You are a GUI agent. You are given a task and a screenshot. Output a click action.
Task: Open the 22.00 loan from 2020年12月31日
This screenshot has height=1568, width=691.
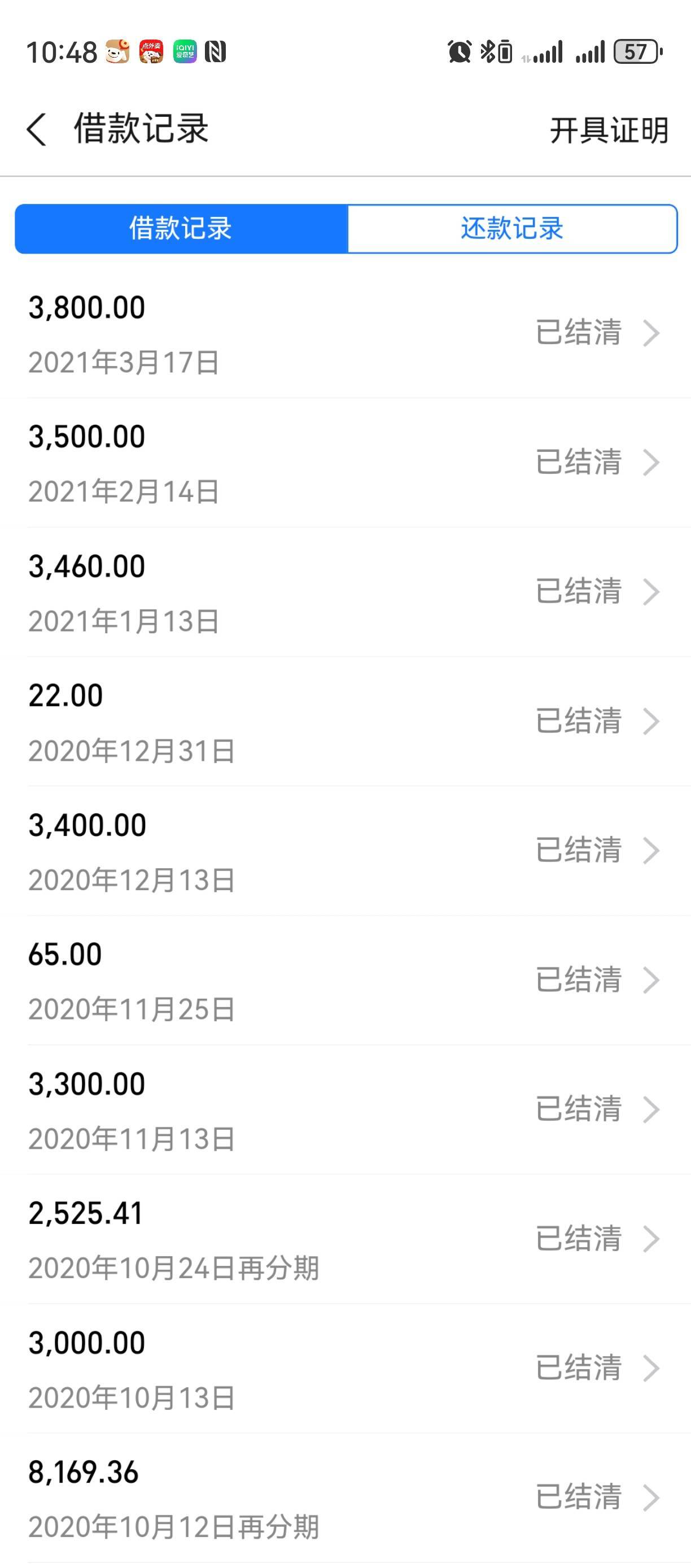[x=345, y=722]
